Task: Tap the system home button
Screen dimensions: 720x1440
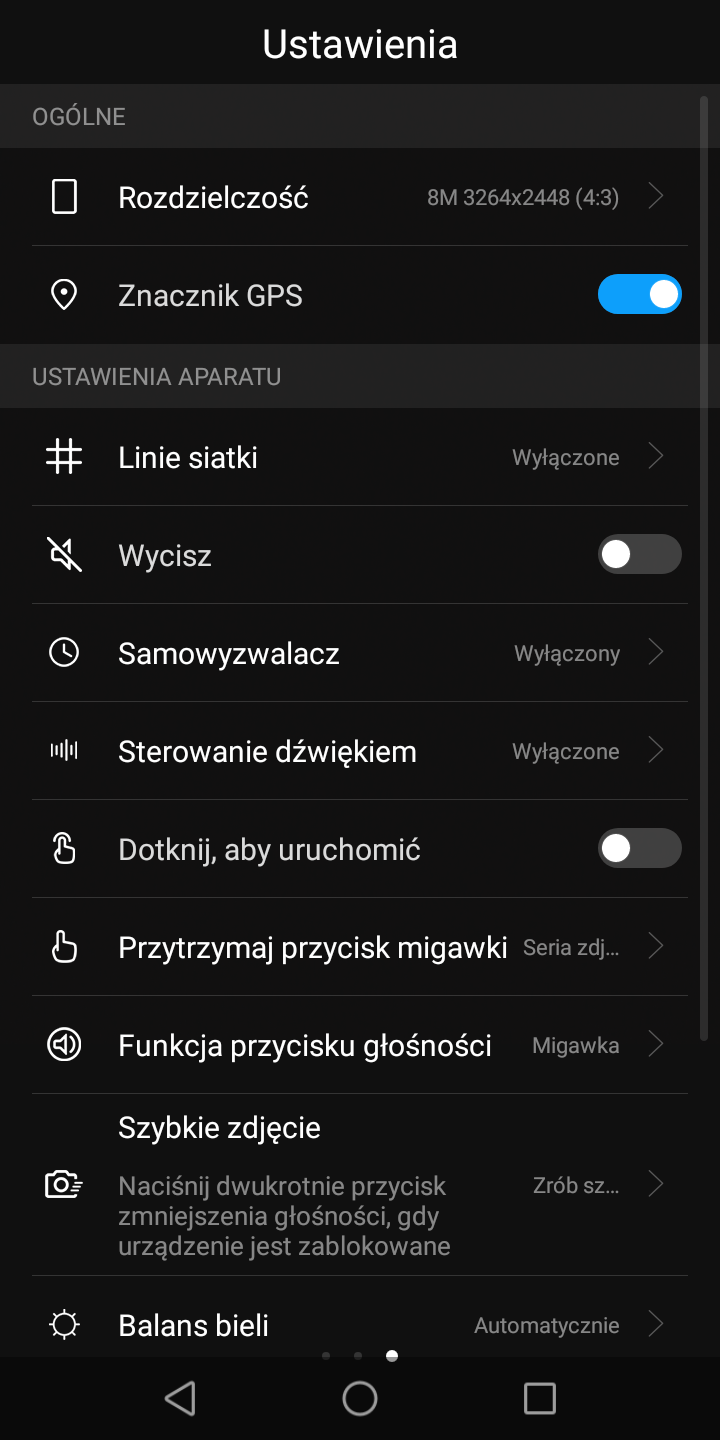Action: pos(360,1398)
